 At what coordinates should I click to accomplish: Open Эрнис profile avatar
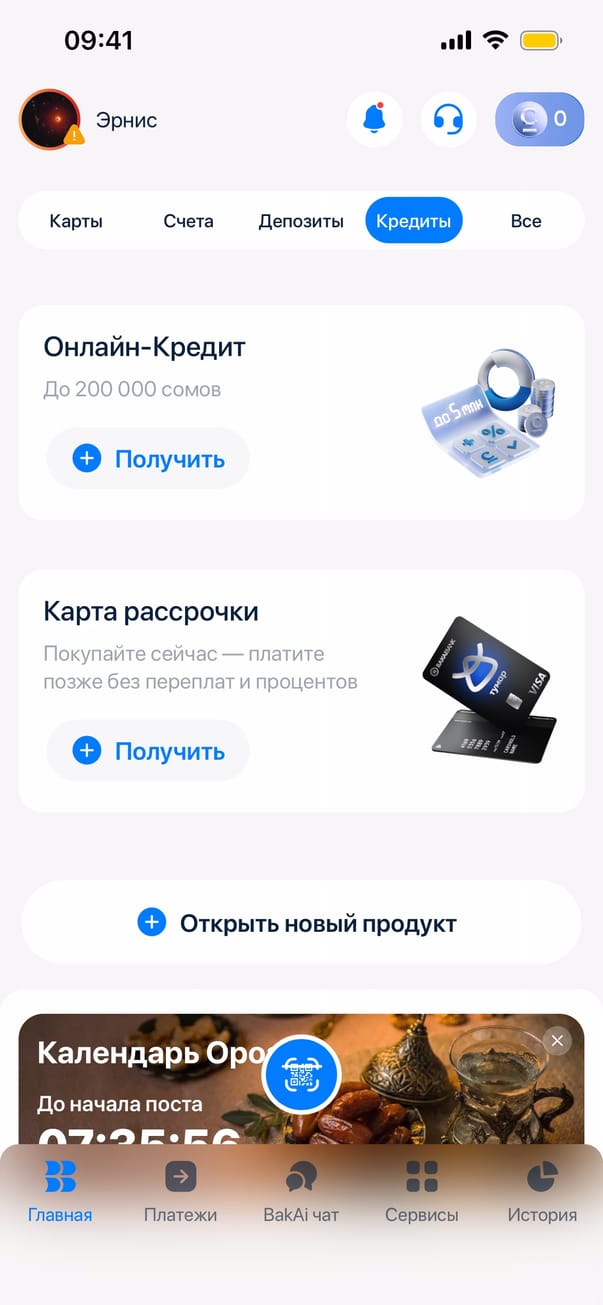coord(49,119)
